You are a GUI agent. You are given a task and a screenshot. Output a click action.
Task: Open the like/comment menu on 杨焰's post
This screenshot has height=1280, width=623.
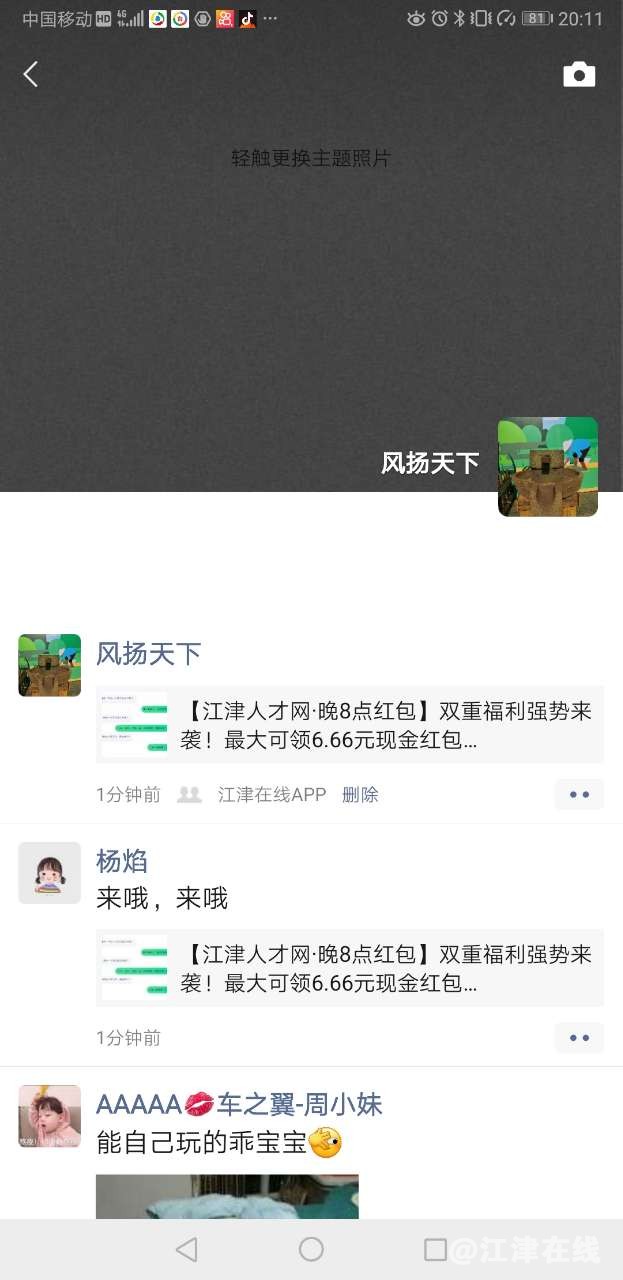tap(579, 1038)
